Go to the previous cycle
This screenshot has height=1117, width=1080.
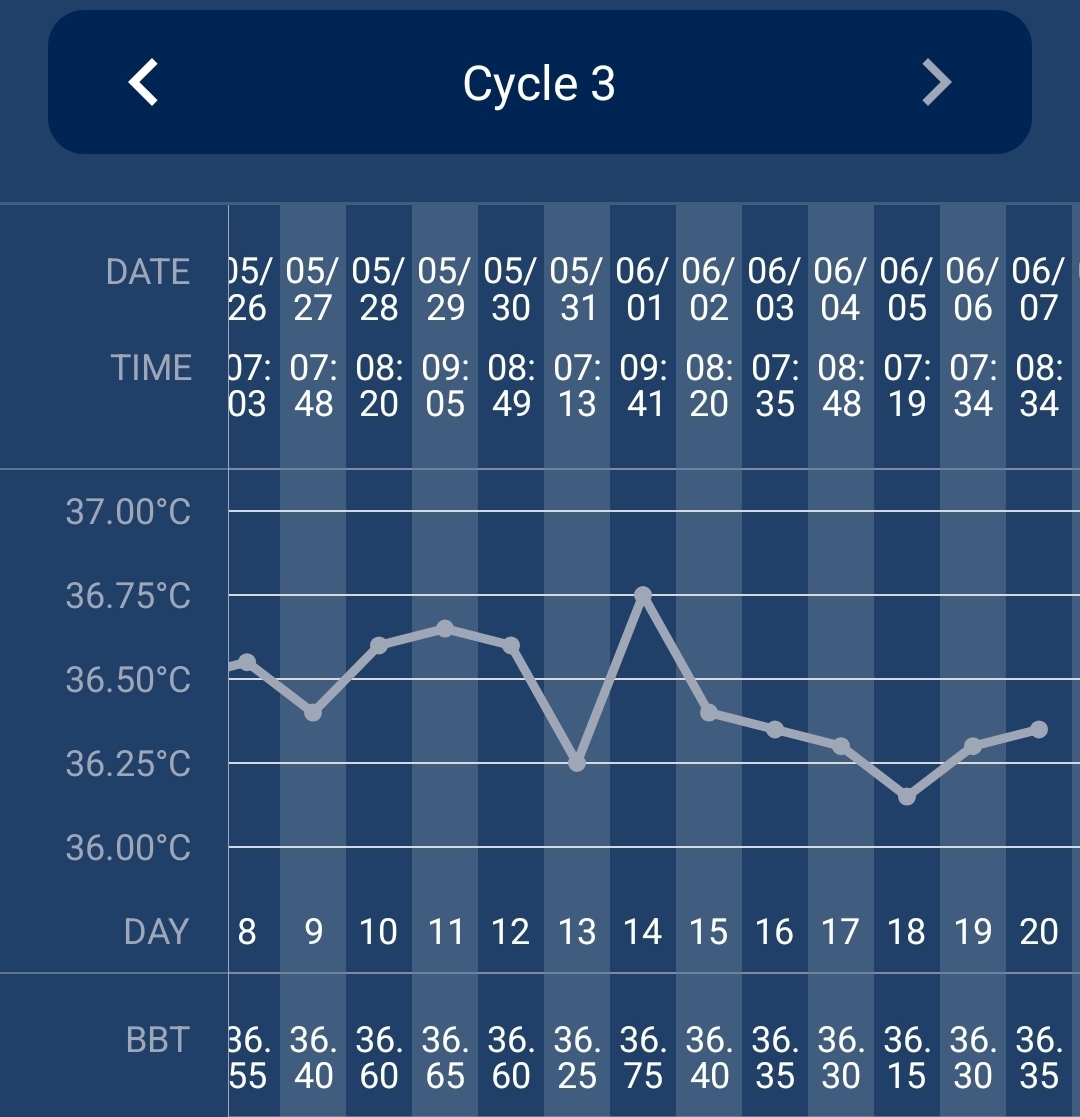(x=144, y=83)
